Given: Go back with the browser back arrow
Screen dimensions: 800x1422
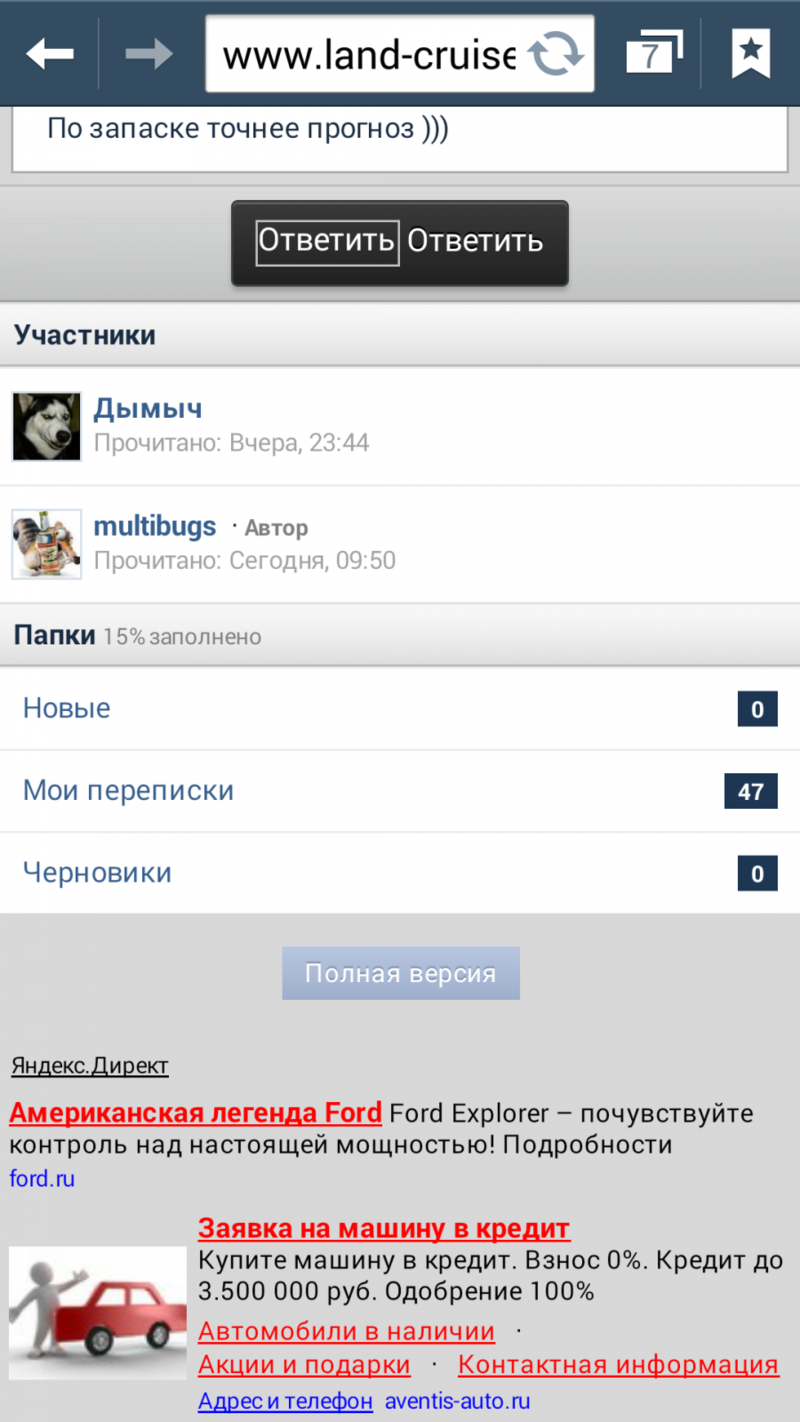Looking at the screenshot, I should pyautogui.click(x=50, y=53).
